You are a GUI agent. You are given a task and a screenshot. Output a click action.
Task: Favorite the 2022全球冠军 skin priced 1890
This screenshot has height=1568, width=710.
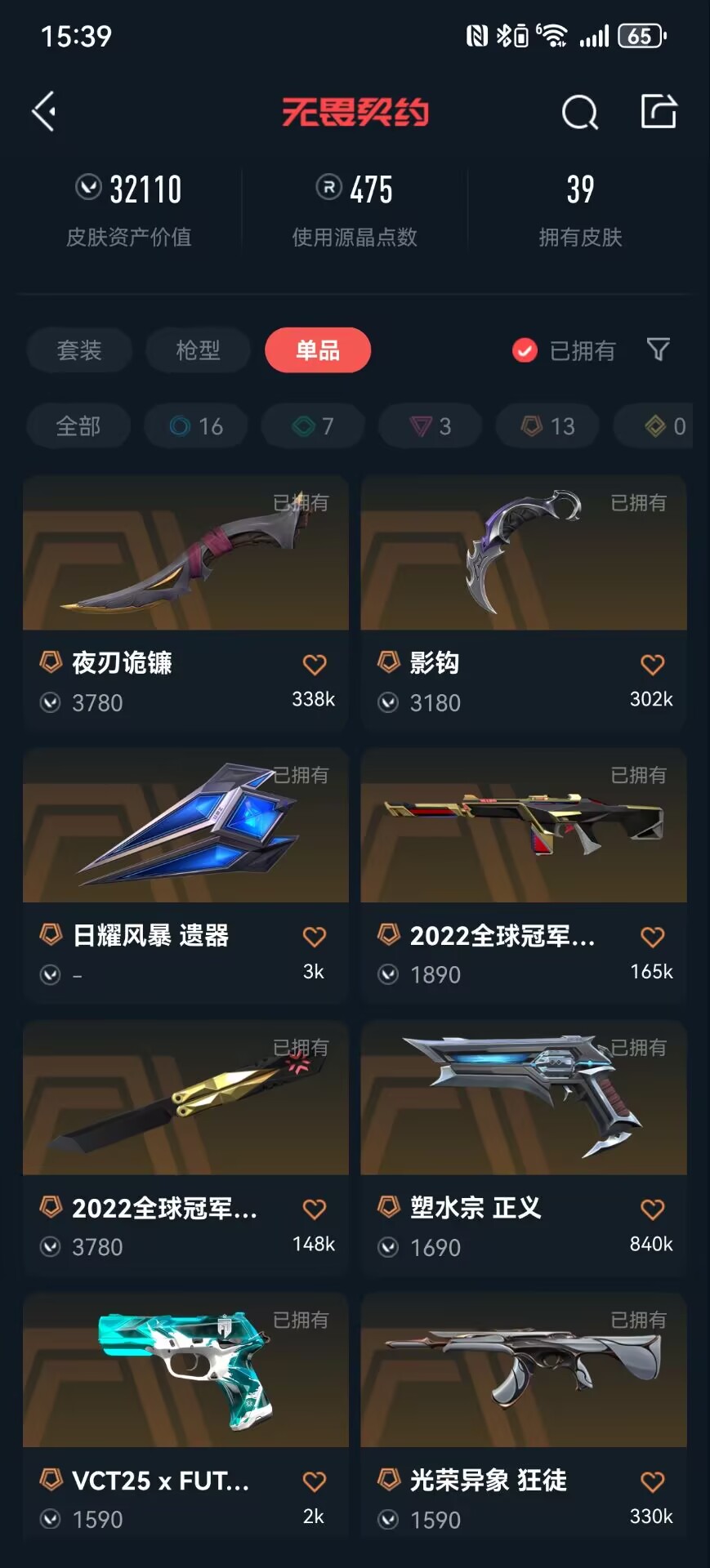652,937
